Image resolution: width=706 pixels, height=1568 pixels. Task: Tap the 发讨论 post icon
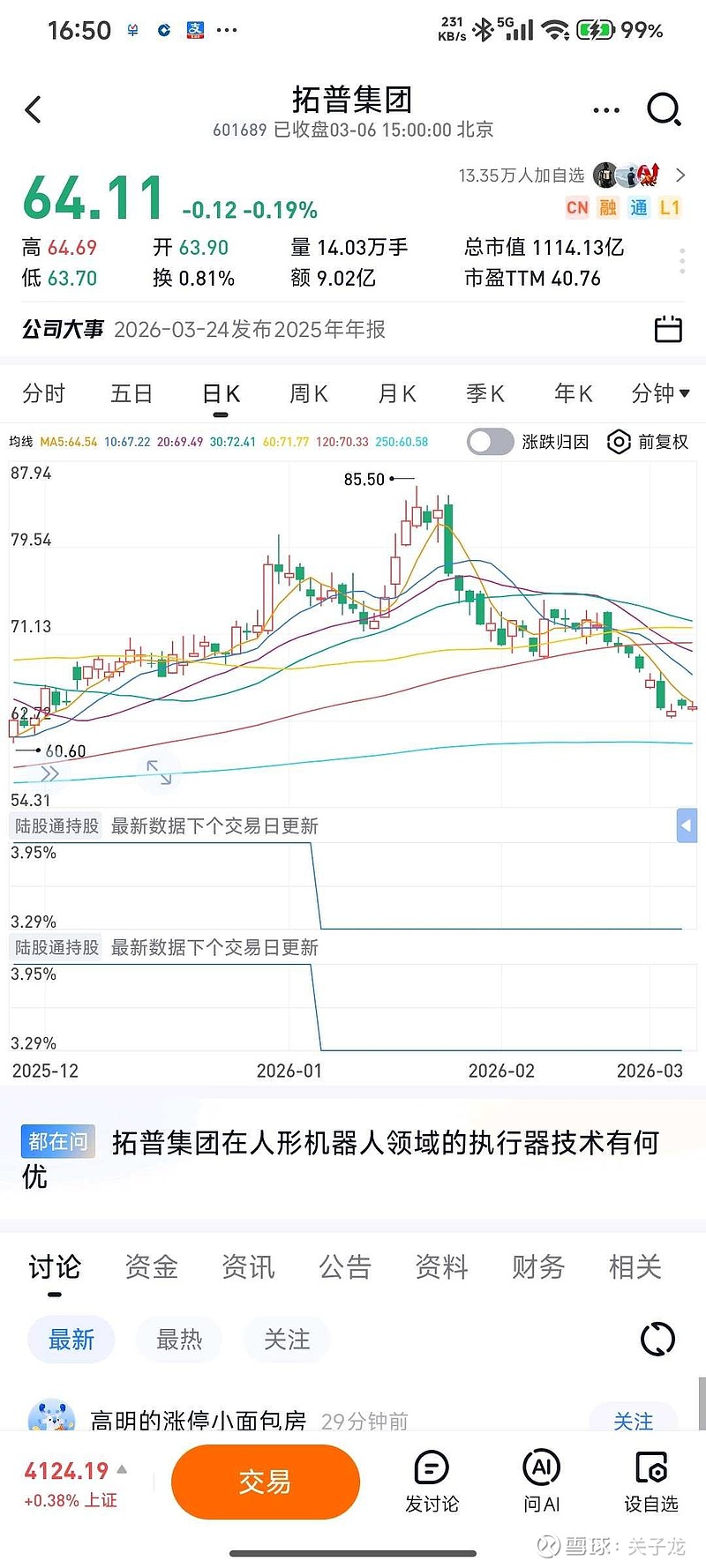[432, 1482]
